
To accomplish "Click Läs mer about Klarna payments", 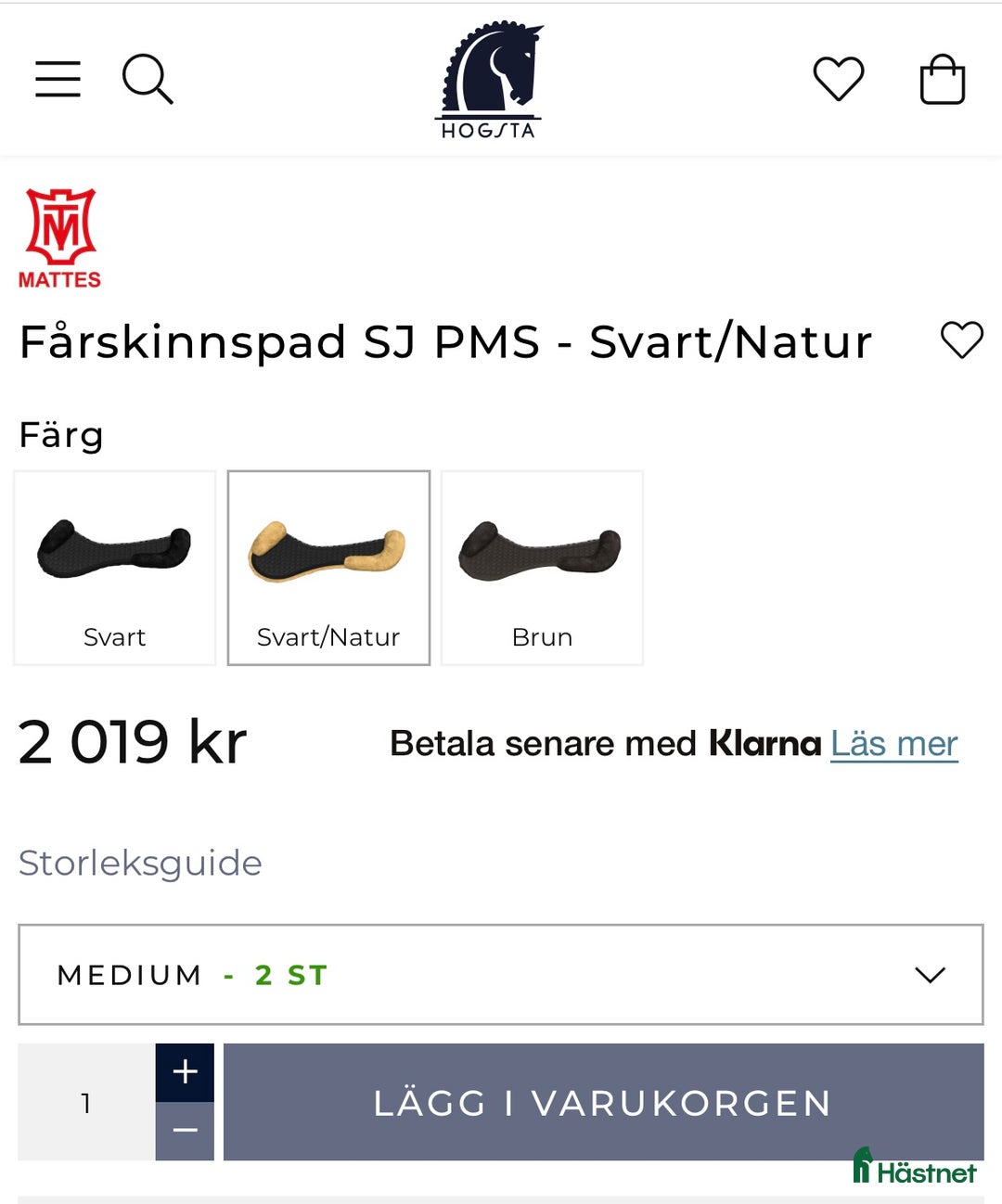I will (893, 743).
